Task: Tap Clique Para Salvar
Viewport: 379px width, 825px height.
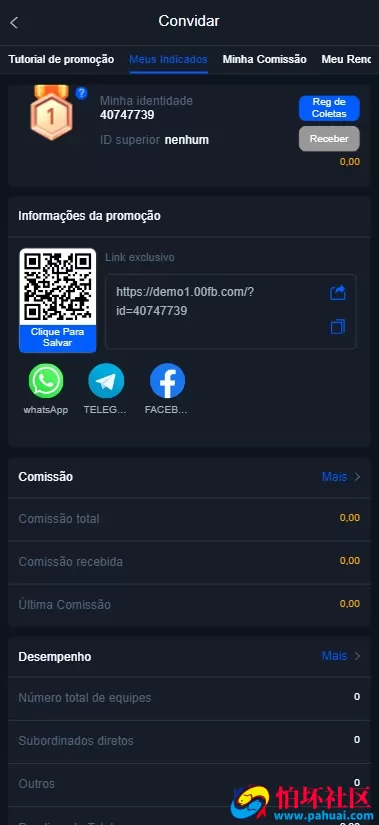Action: (x=57, y=338)
